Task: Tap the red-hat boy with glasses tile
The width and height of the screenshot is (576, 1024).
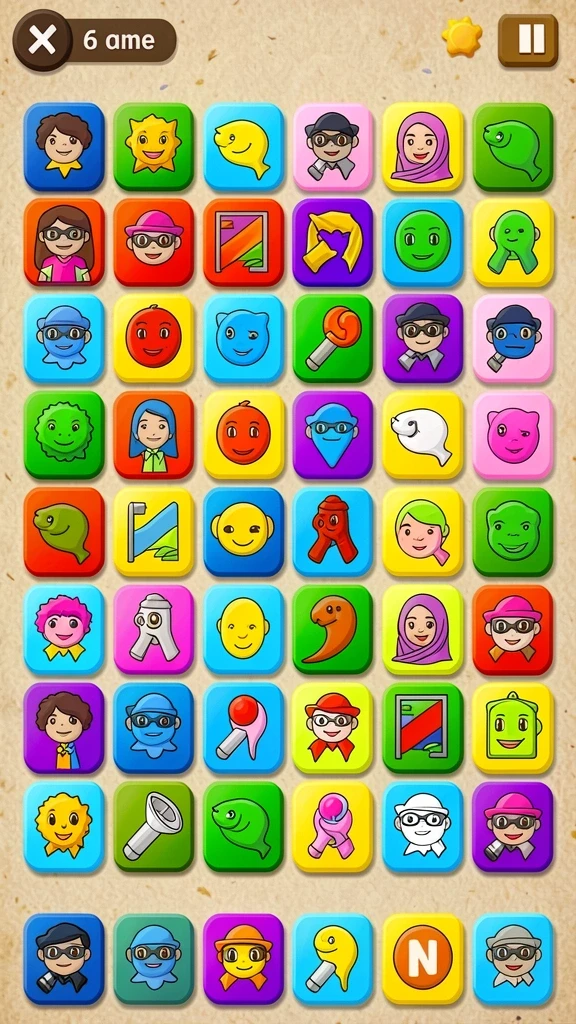Action: 333,728
